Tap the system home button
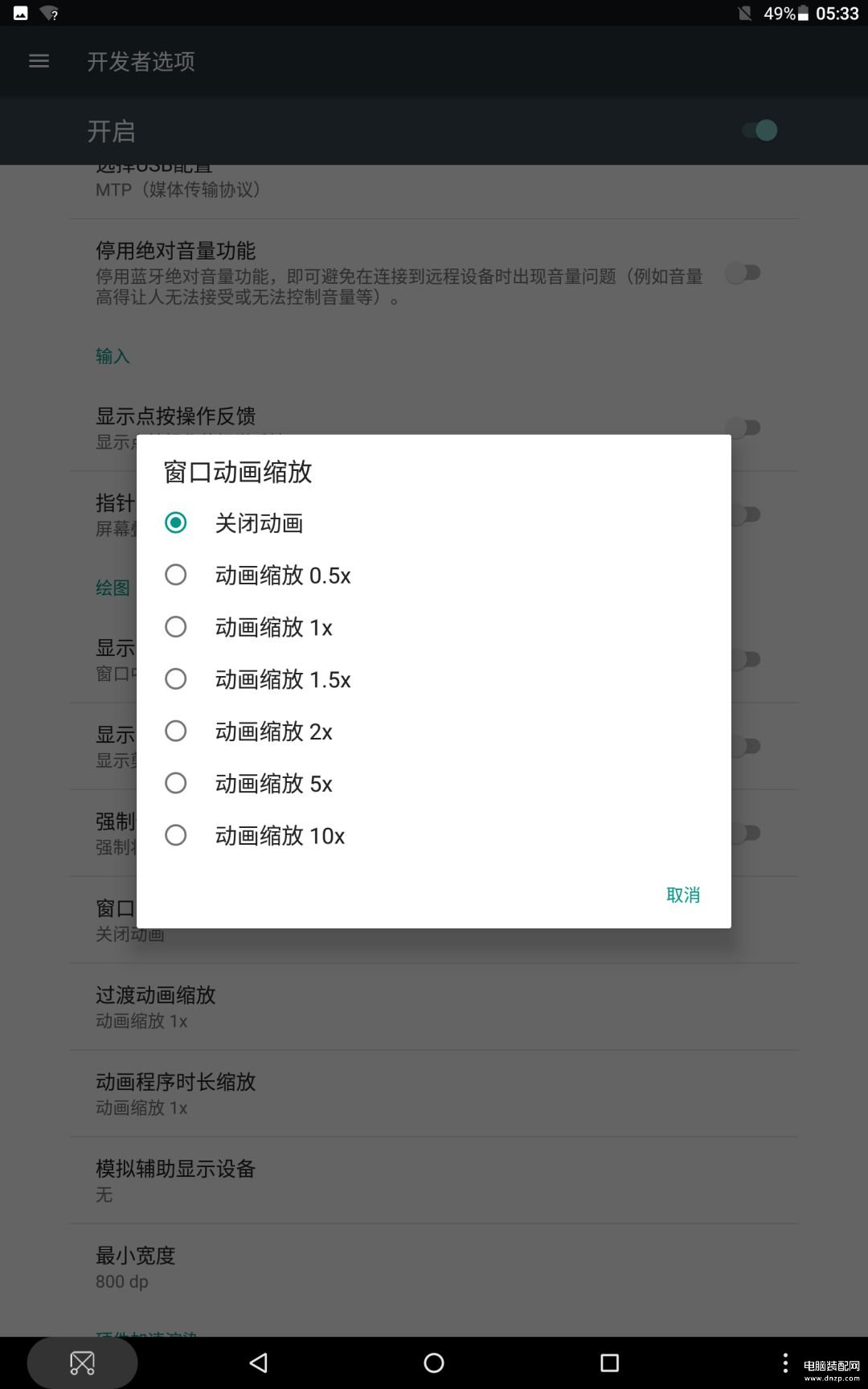 [434, 1362]
